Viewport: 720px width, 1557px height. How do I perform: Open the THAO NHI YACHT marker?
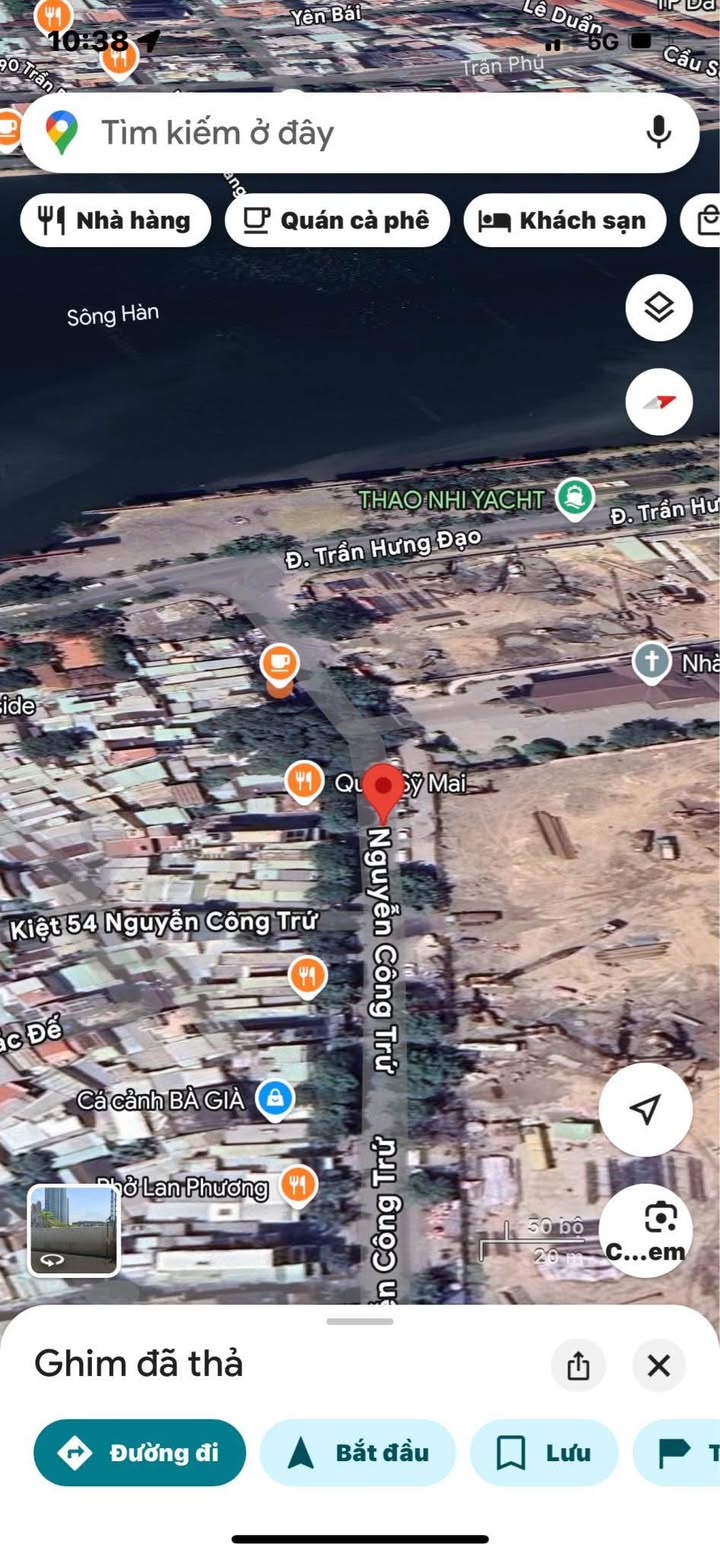(575, 497)
